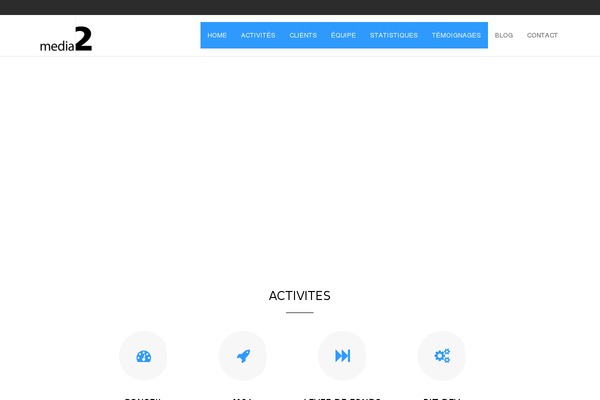Jump to the Équipe section

[343, 35]
